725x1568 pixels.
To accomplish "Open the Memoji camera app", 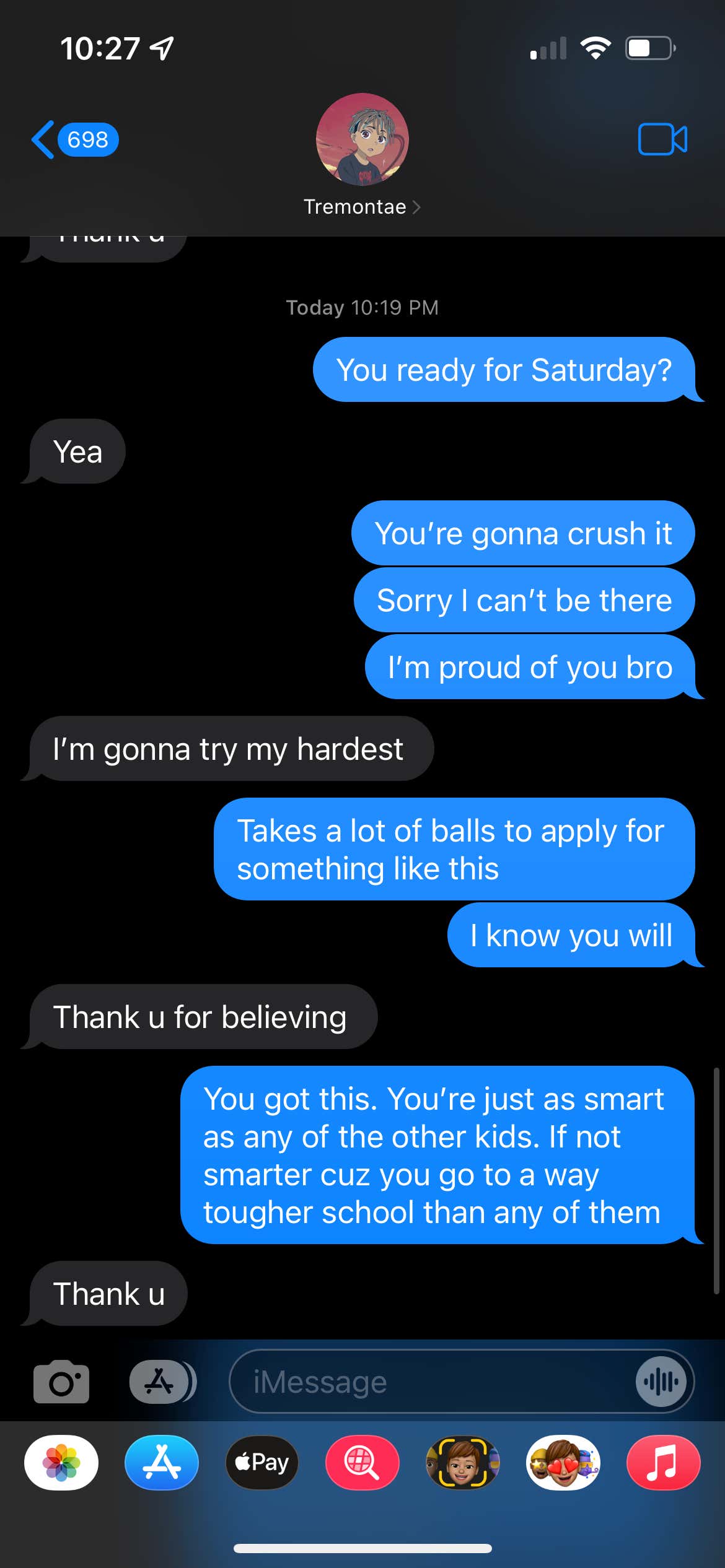I will click(x=463, y=1463).
